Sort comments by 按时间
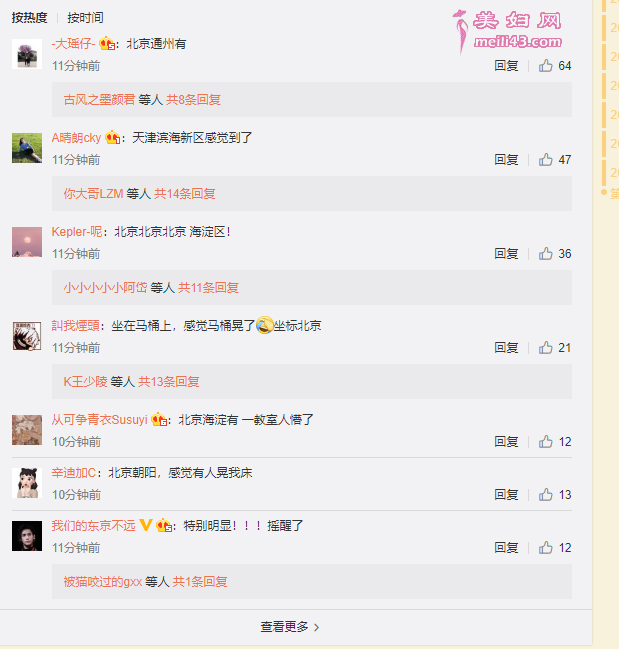This screenshot has height=649, width=619. coord(85,18)
